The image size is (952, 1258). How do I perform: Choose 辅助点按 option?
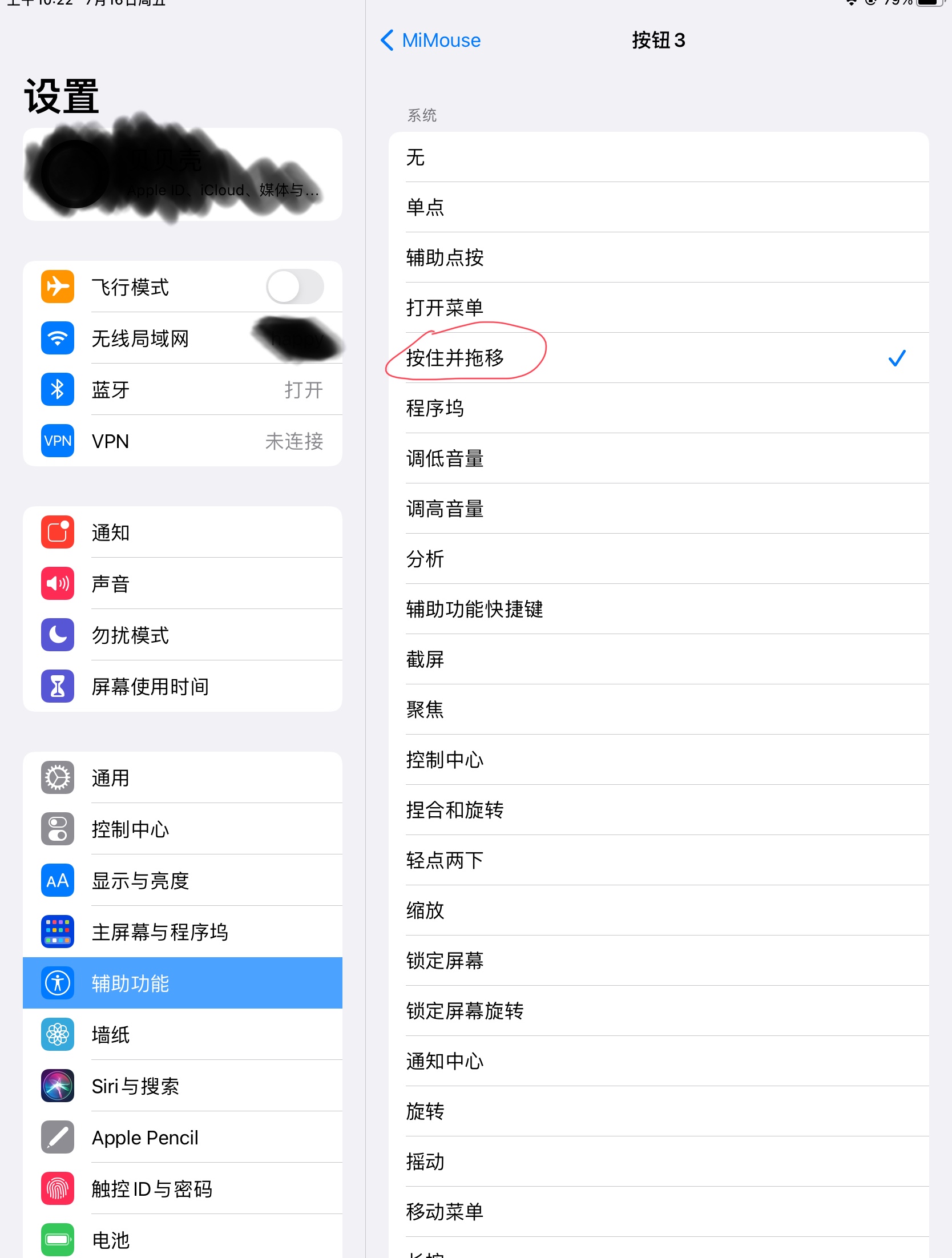coord(659,257)
